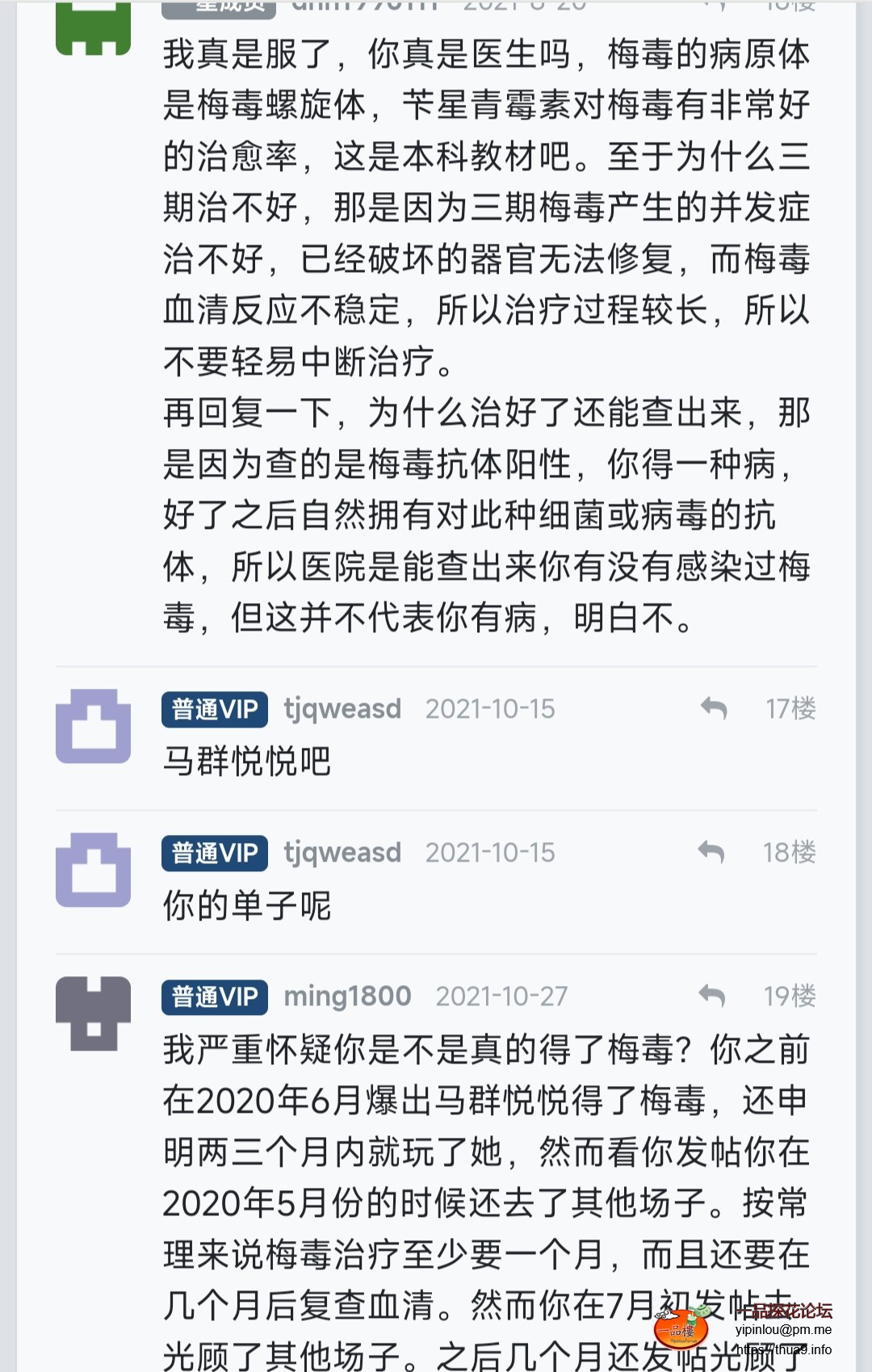View the avatar on the 18楼 comment
The height and width of the screenshot is (1372, 872).
(94, 870)
